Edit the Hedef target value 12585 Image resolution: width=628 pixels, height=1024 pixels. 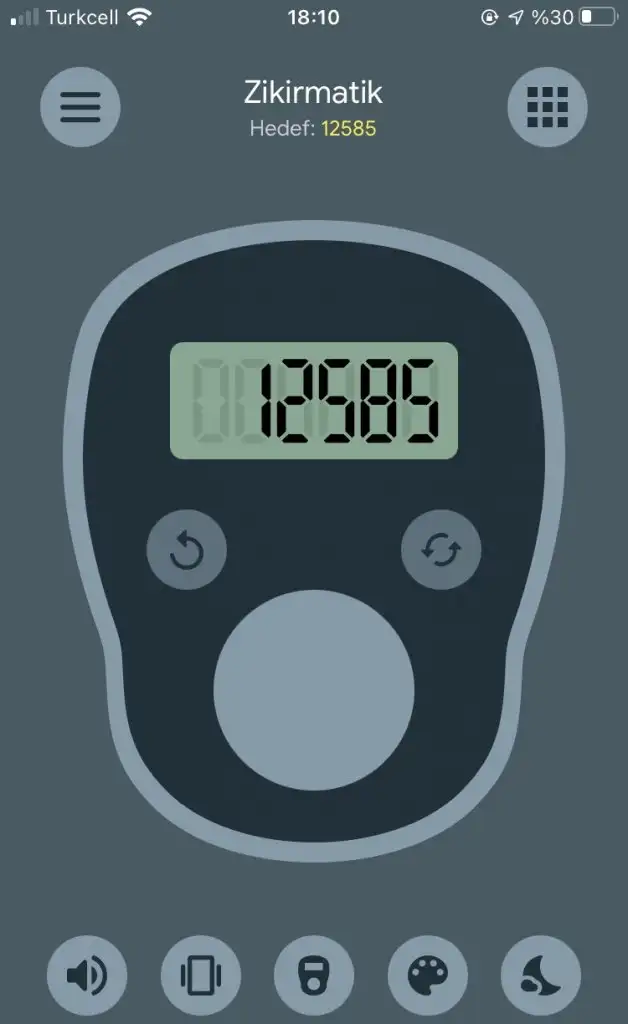tap(348, 129)
